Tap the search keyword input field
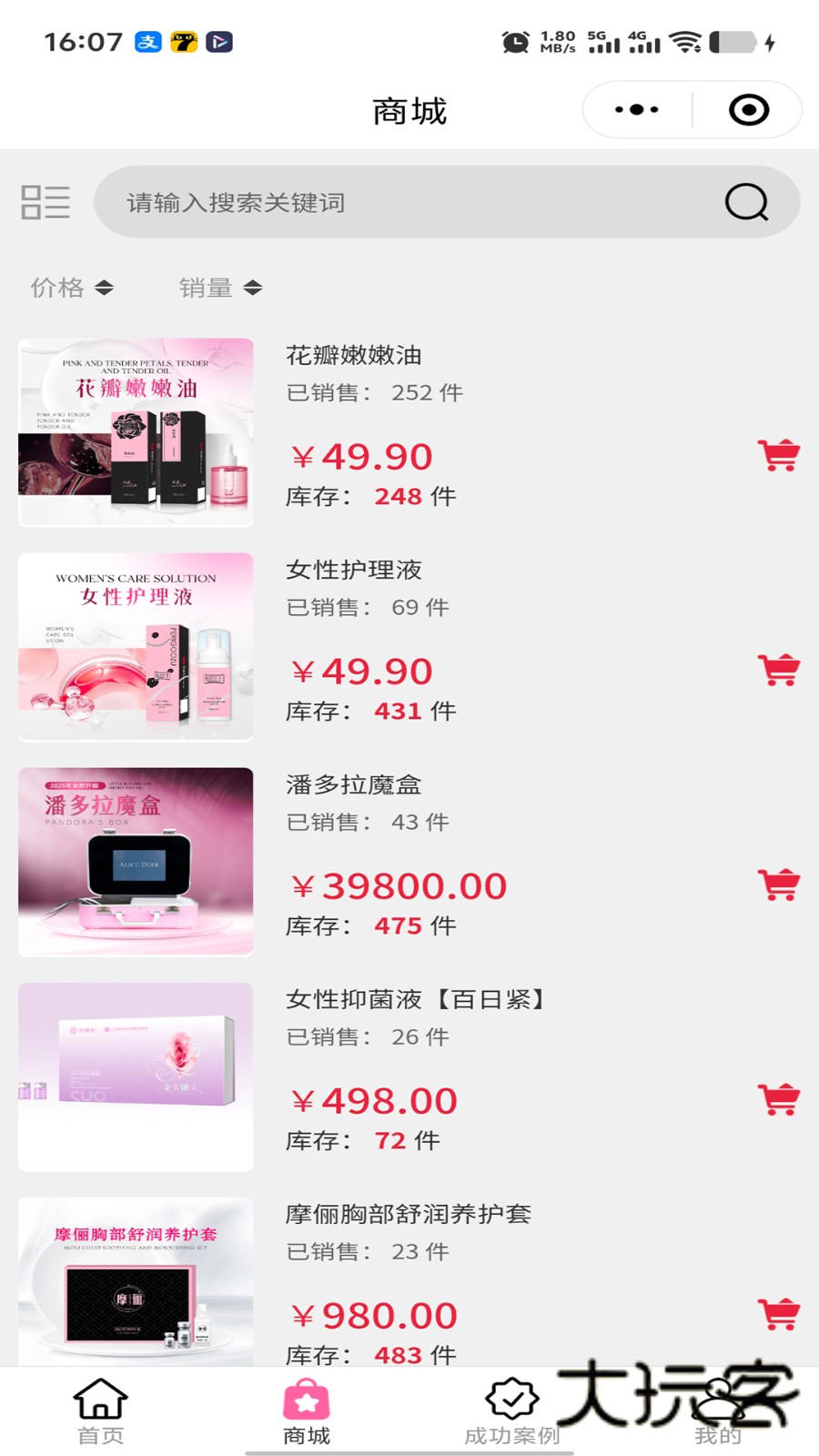This screenshot has width=819, height=1456. point(409,202)
